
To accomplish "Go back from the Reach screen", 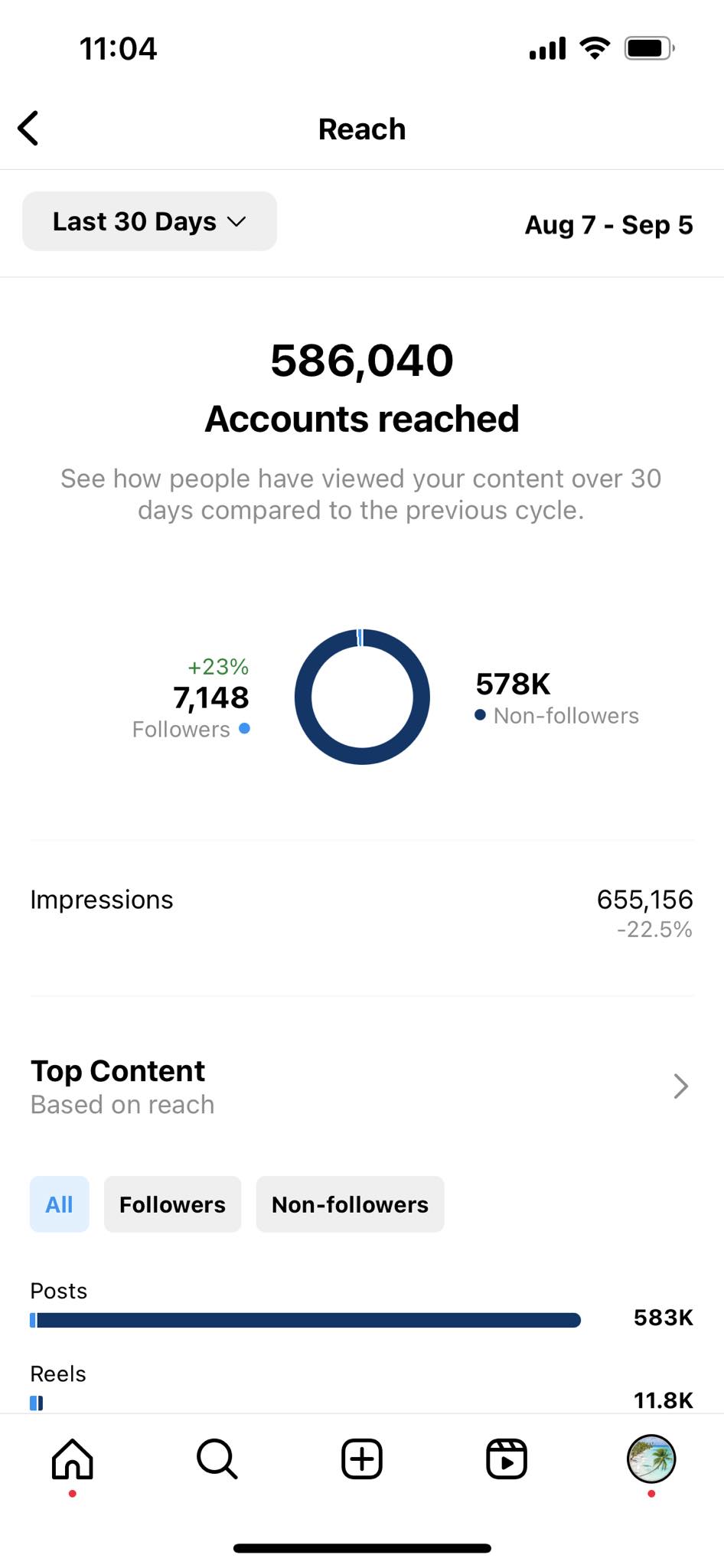I will [28, 129].
